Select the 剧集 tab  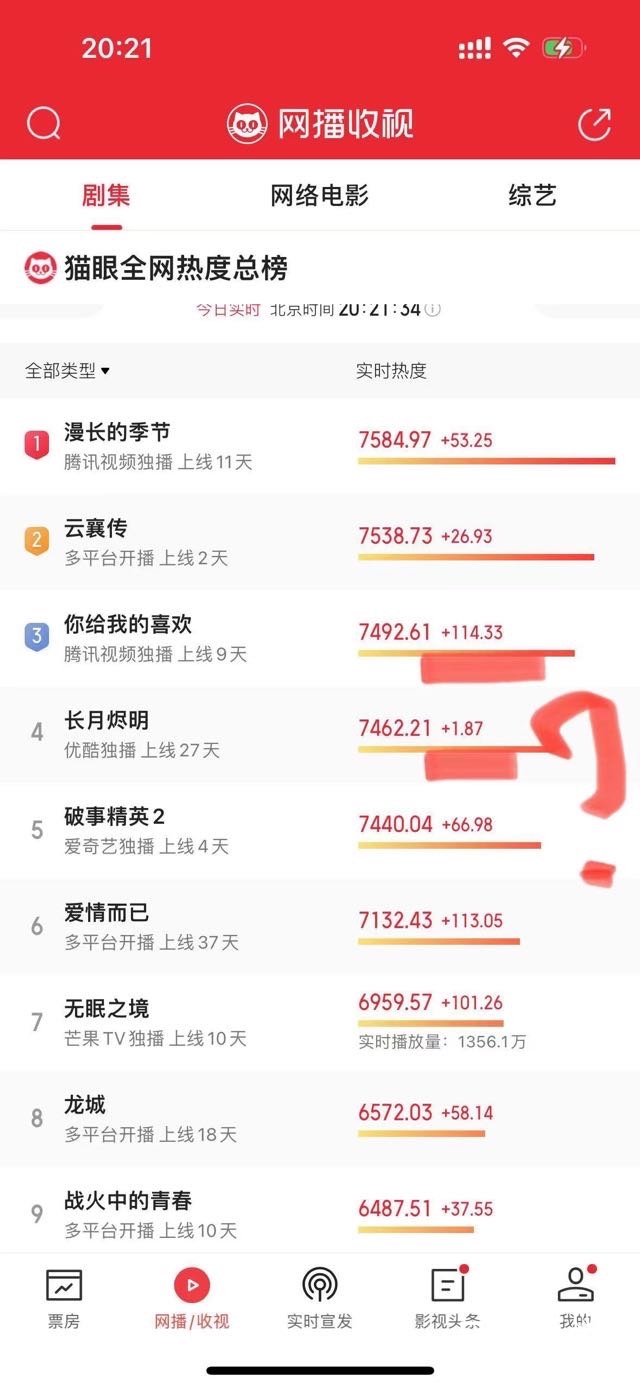coord(106,195)
